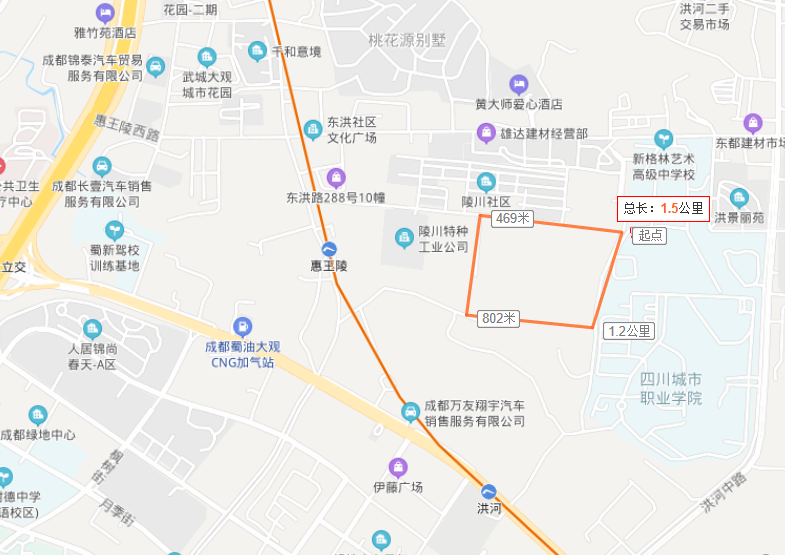The width and height of the screenshot is (785, 555).
Task: Select the 陵川社区 marker
Action: [486, 181]
